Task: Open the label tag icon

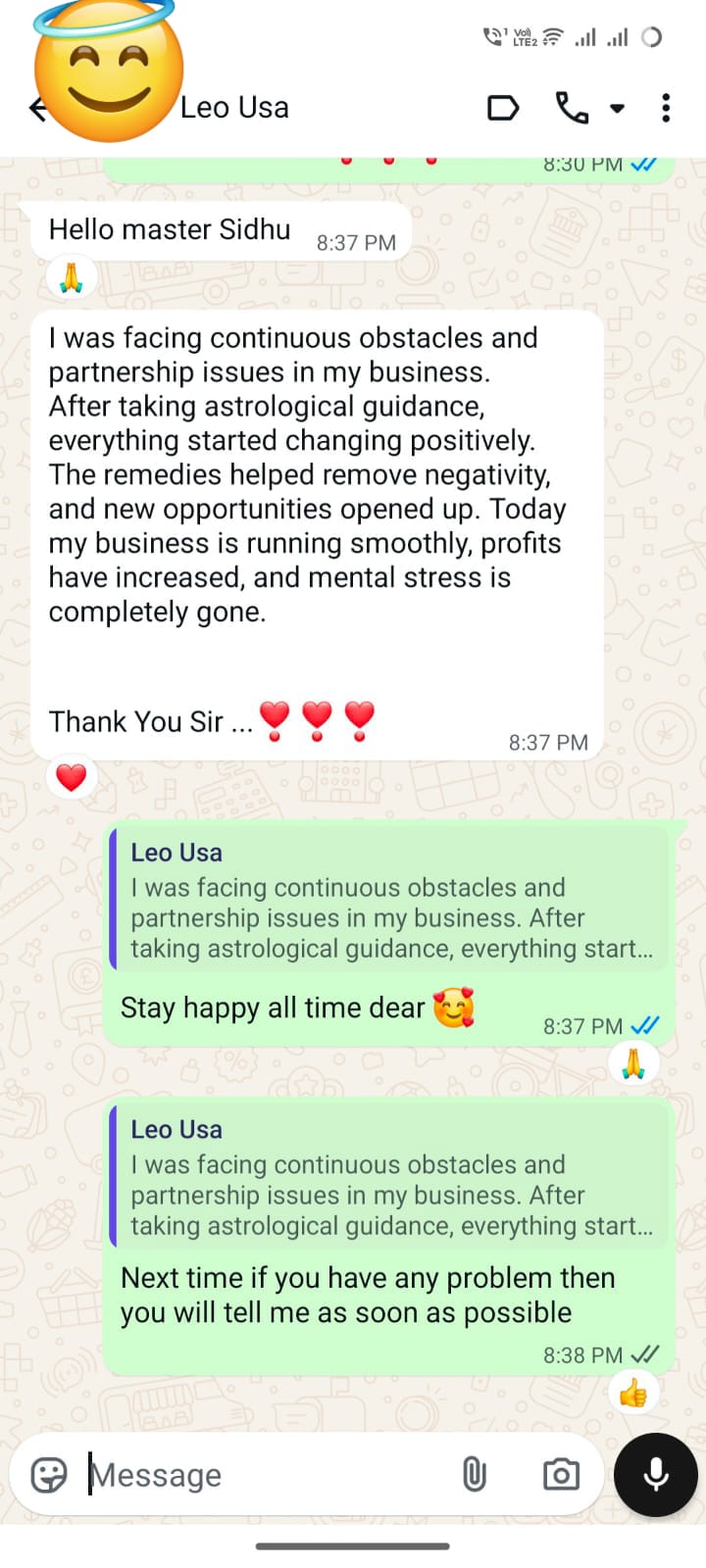Action: coord(503,108)
